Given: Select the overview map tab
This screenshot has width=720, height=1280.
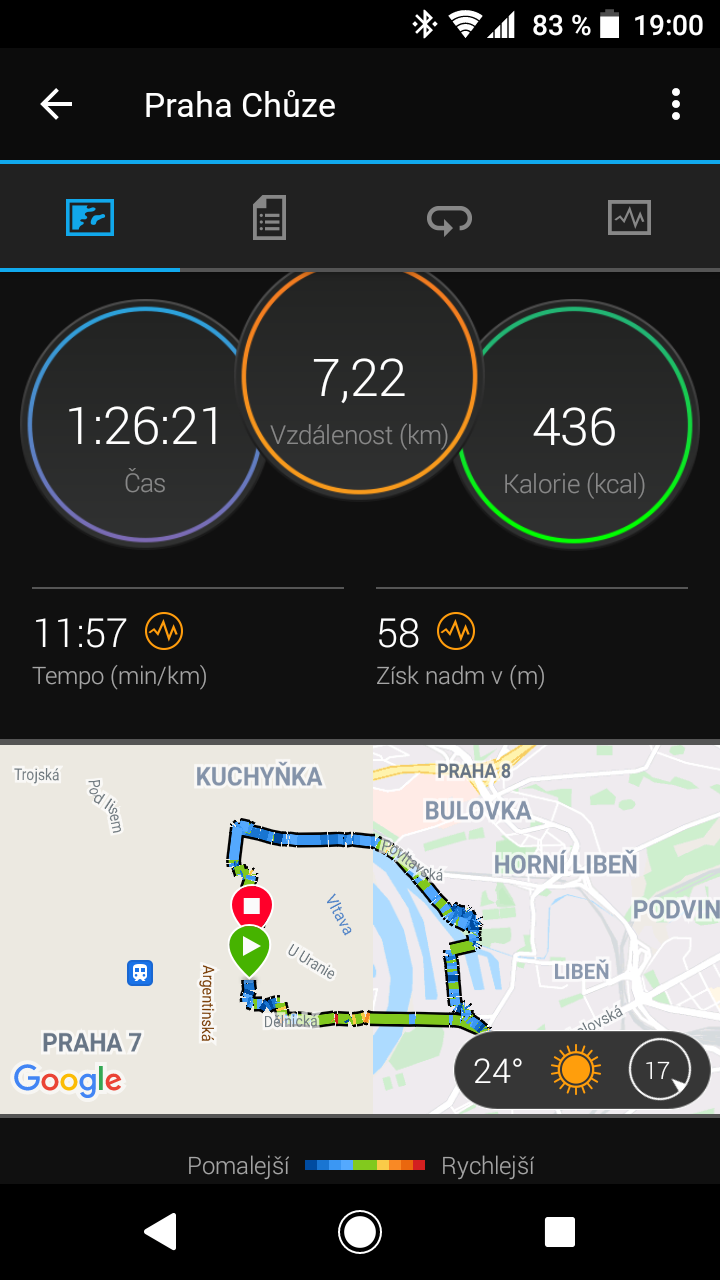Looking at the screenshot, I should 90,217.
